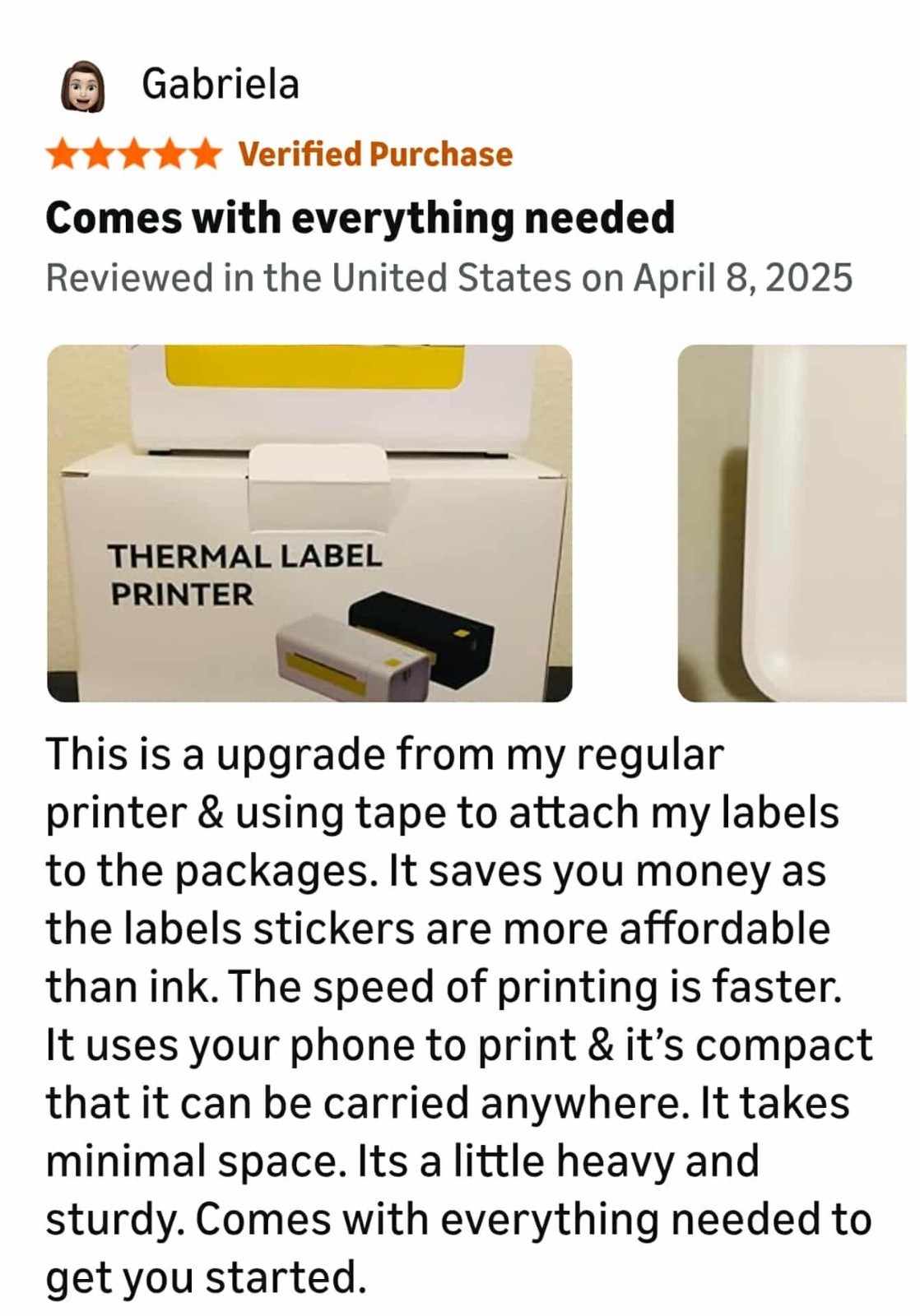The width and height of the screenshot is (920, 1316).
Task: View the second review photo
Action: click(792, 523)
